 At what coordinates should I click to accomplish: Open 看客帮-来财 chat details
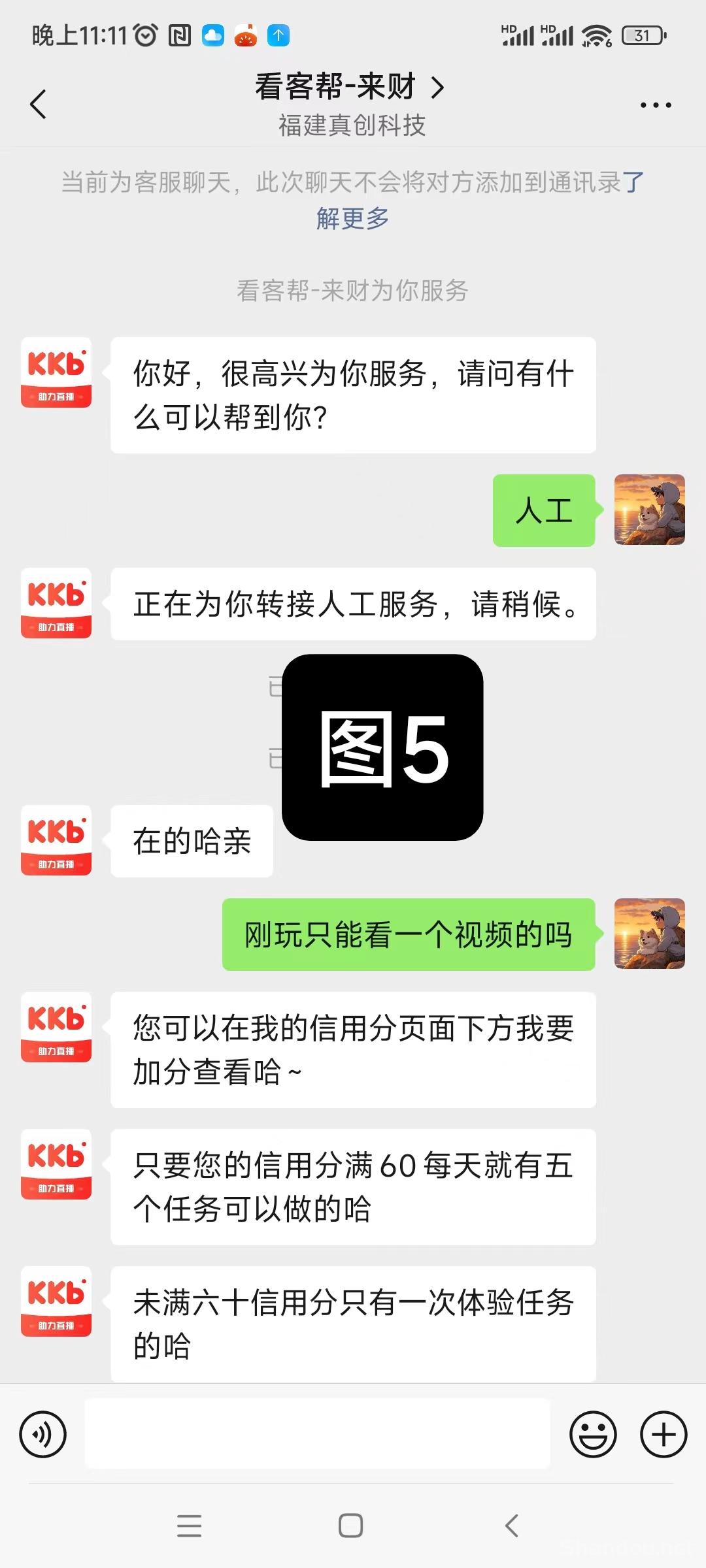click(350, 88)
